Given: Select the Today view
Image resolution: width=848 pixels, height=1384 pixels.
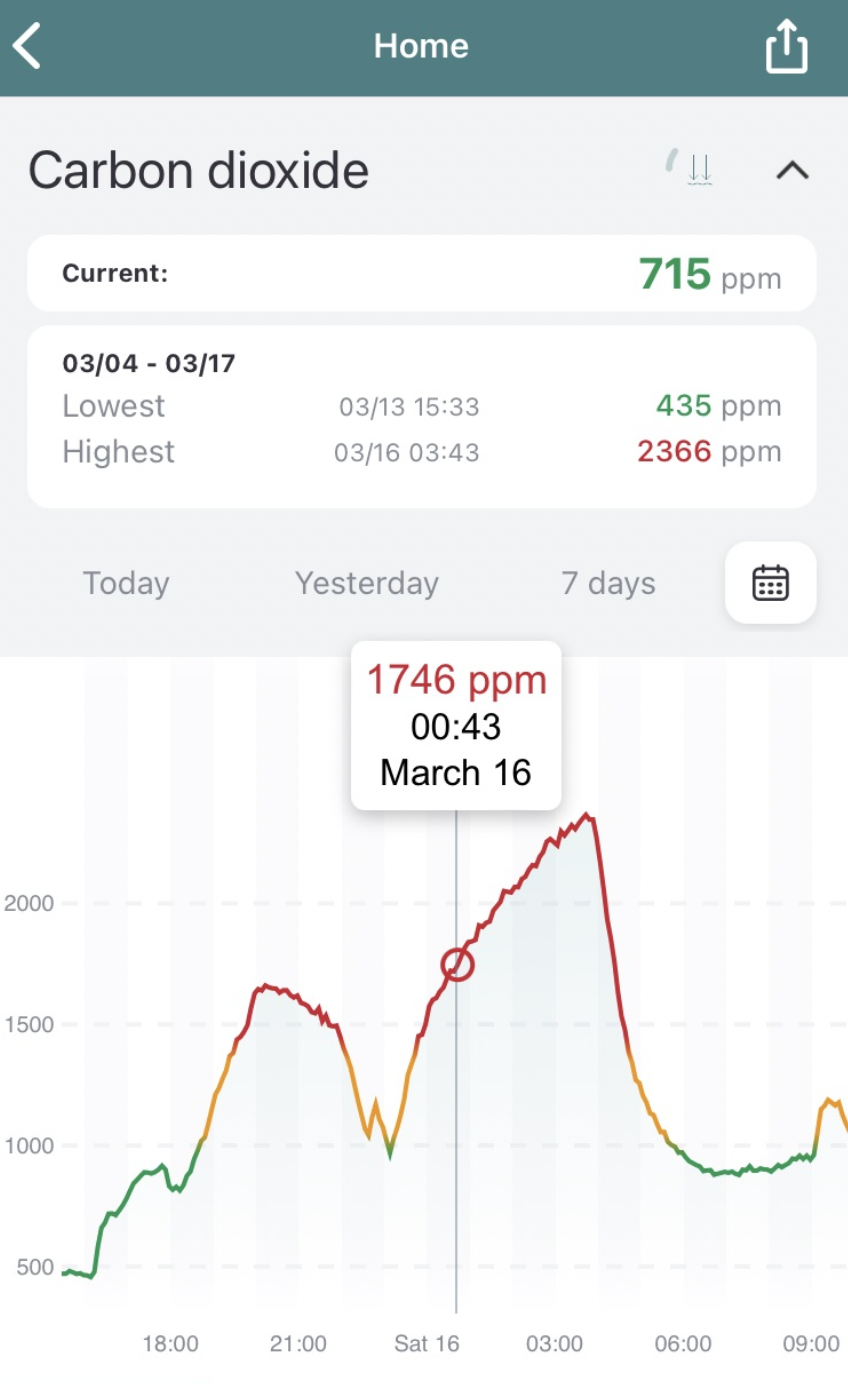Looking at the screenshot, I should (x=125, y=583).
